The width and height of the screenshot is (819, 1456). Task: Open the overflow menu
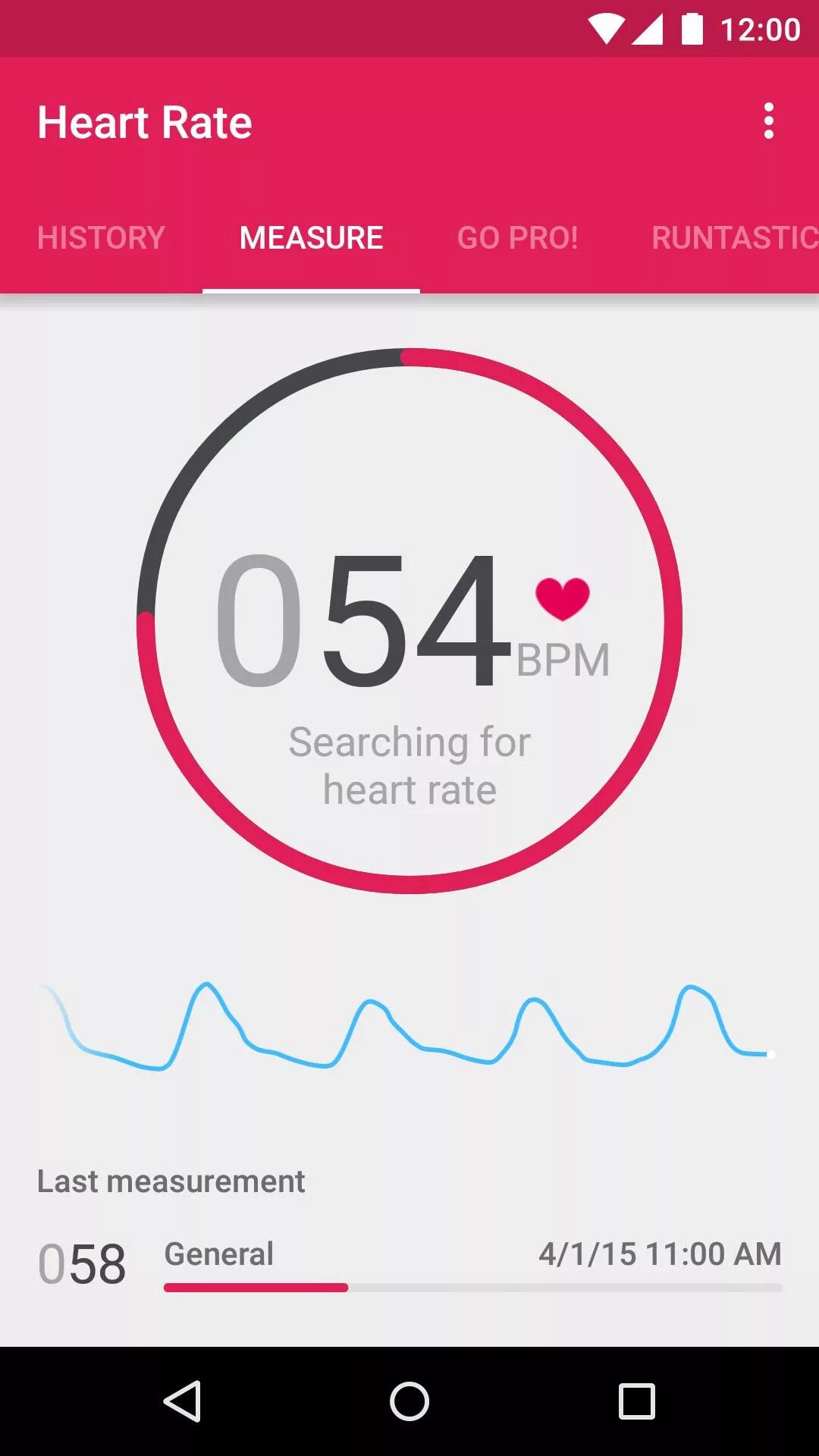coord(768,121)
